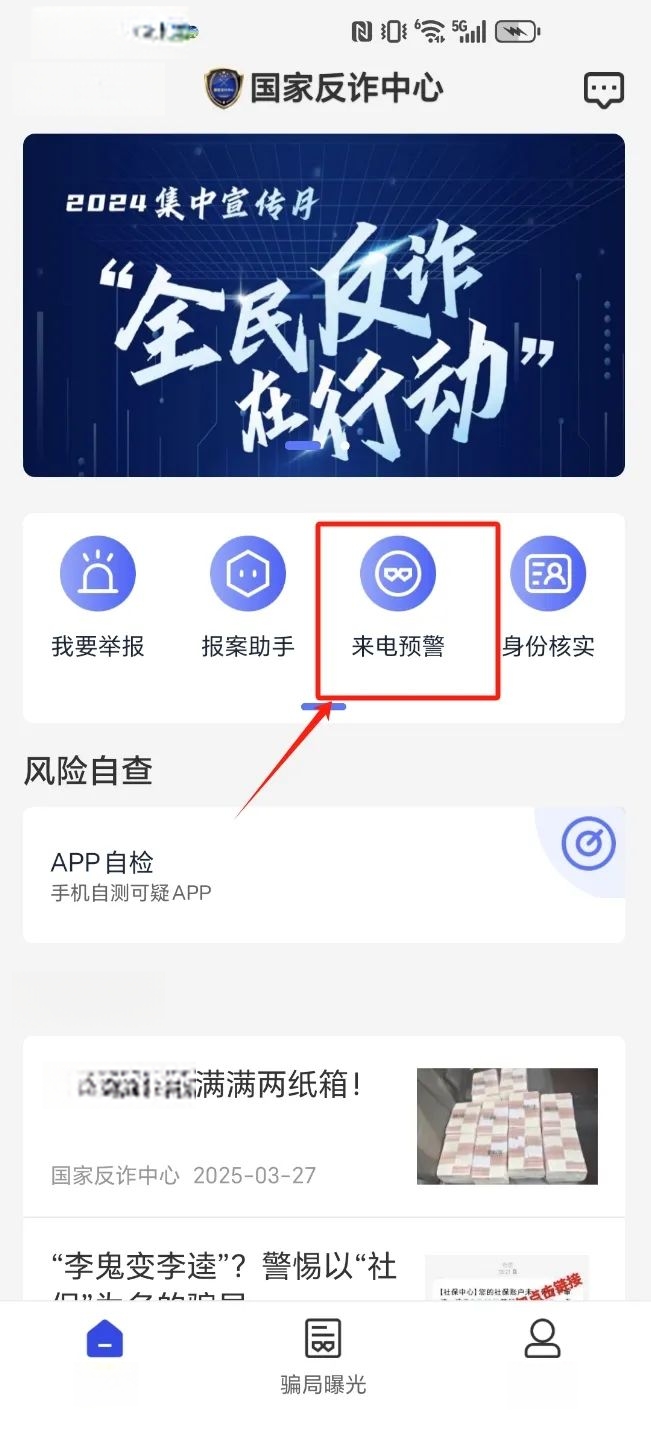This screenshot has height=1446, width=651.
Task: Open 报案助手
Action: pos(248,600)
